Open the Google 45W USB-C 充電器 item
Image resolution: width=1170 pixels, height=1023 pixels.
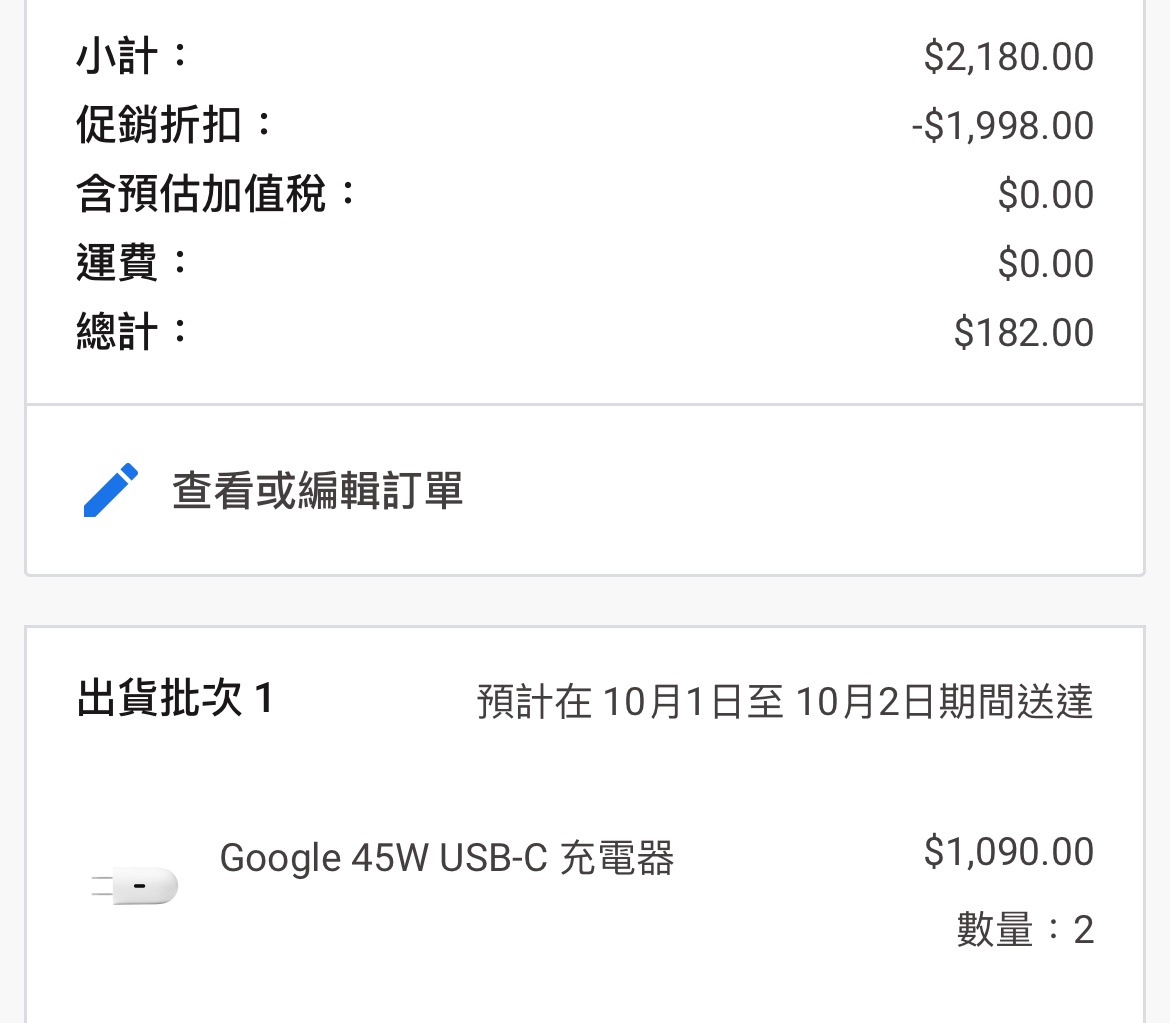tap(447, 858)
